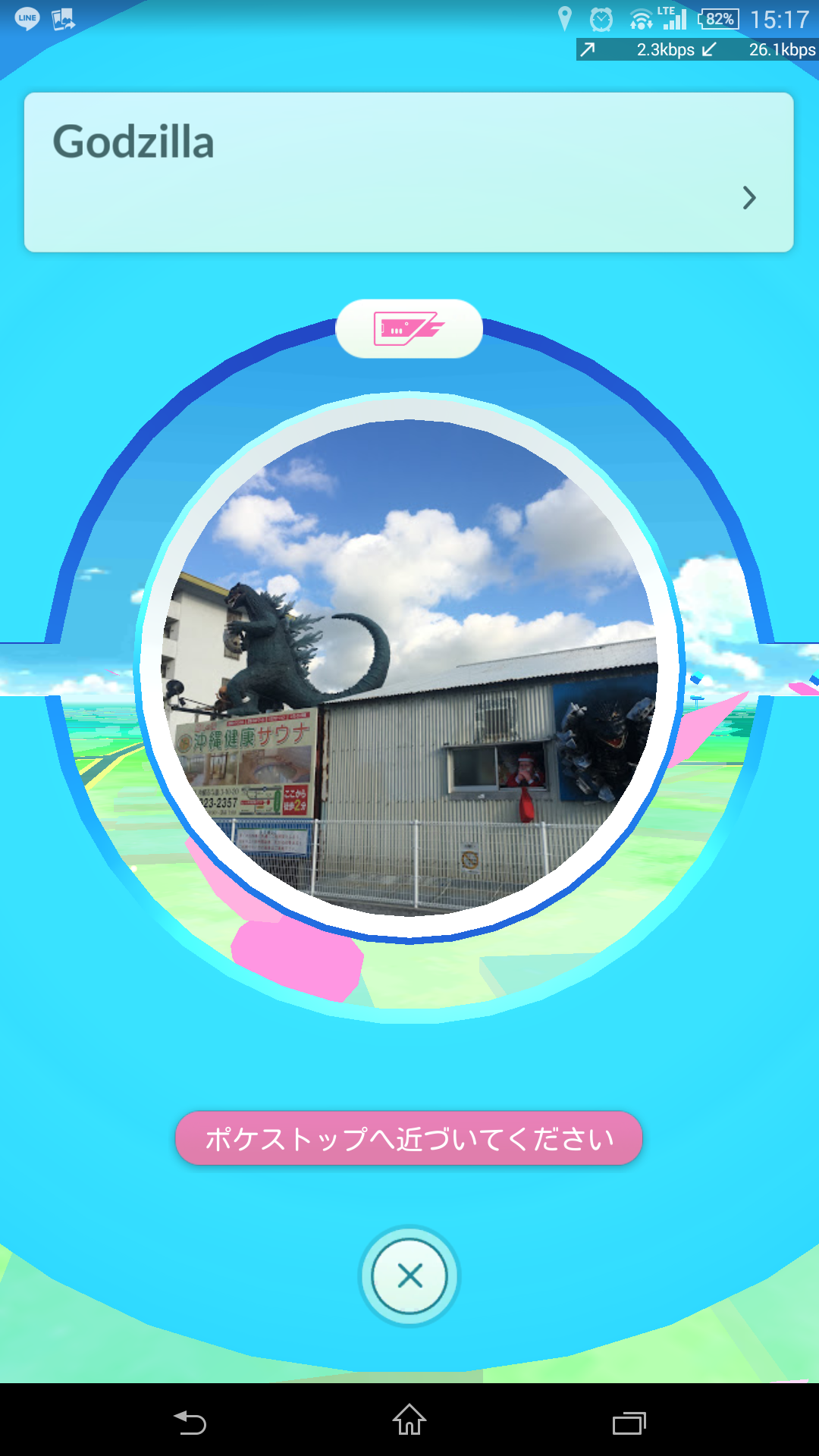The width and height of the screenshot is (819, 1456).
Task: Tap the lure module slot
Action: click(x=409, y=328)
